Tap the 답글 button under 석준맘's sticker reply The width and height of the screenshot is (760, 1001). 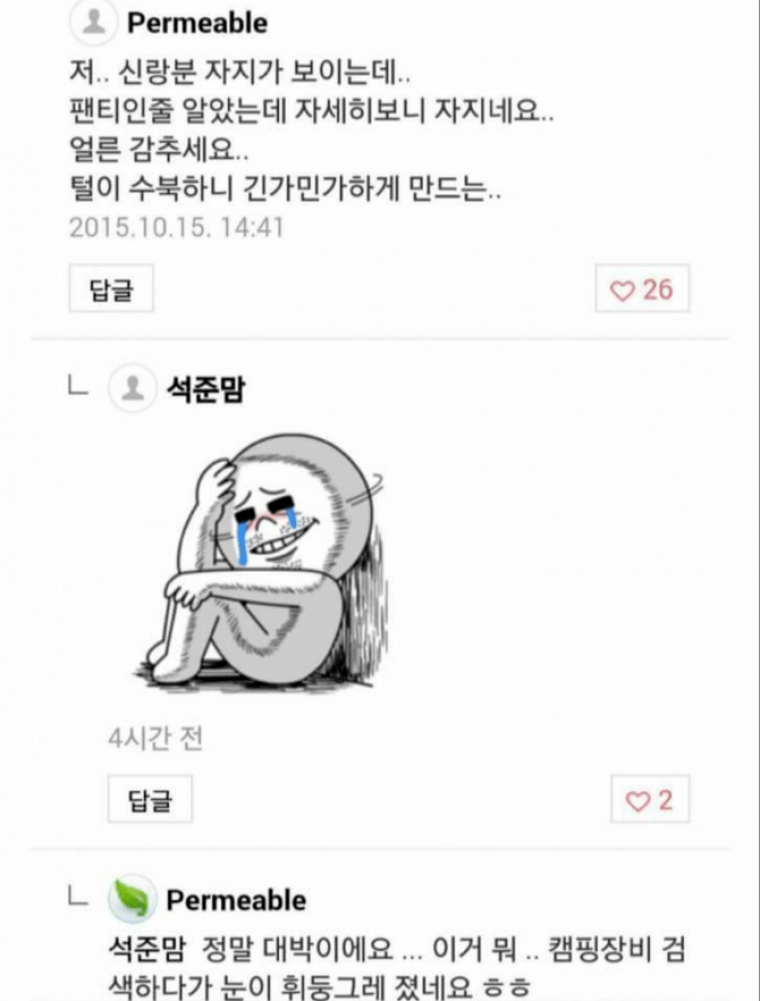pos(150,800)
